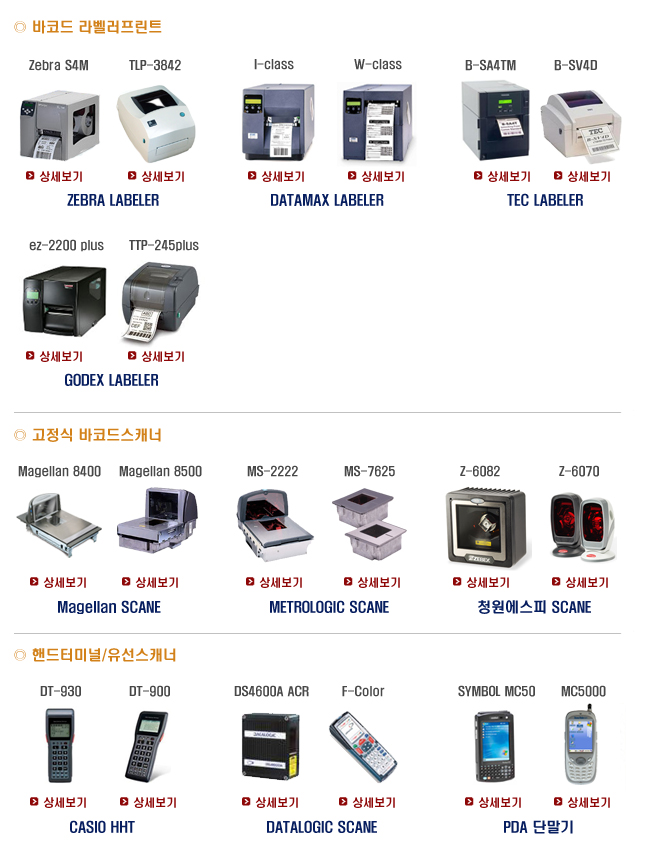Open 상세보기 for Magellan 8400
650x851 pixels.
click(x=64, y=583)
